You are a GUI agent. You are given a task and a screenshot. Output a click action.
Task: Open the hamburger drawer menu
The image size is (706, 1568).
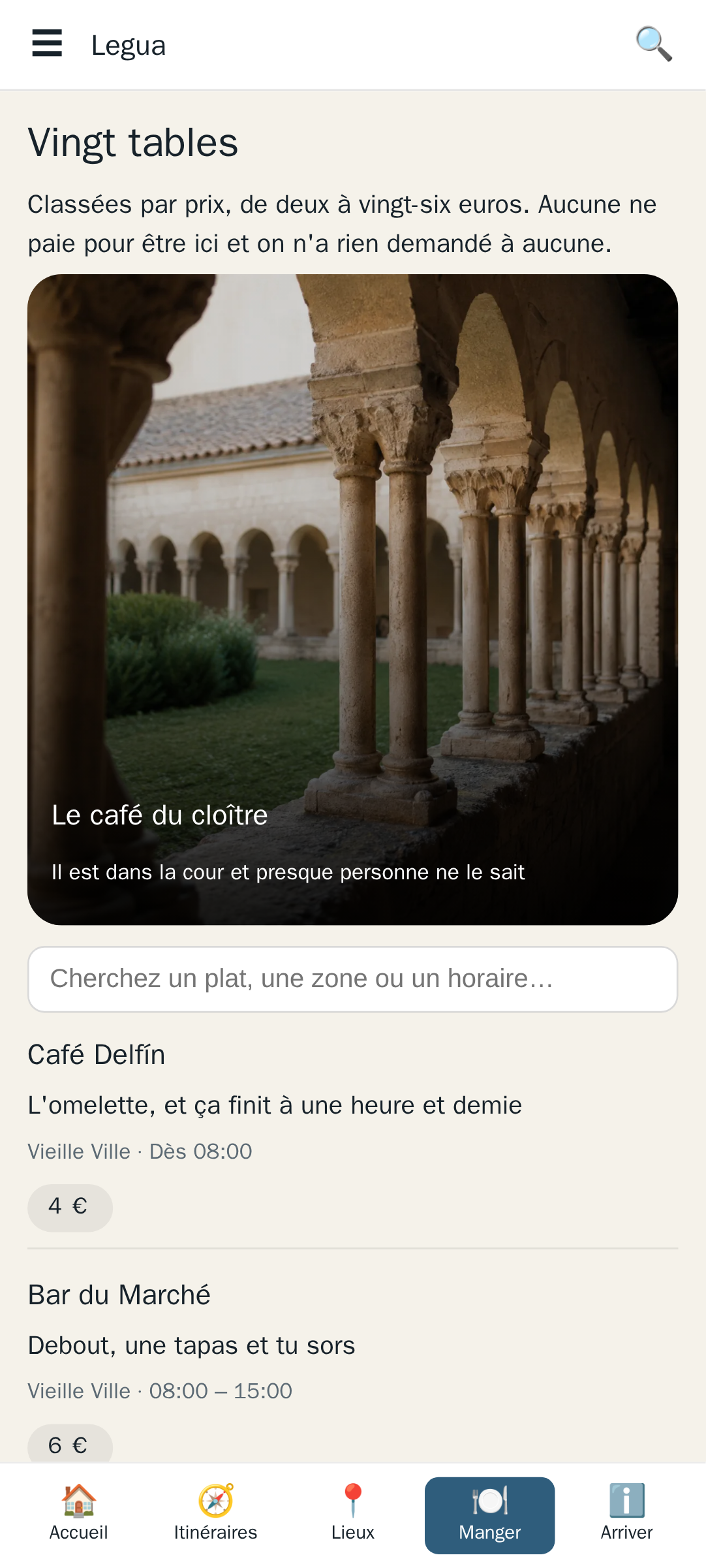(47, 44)
